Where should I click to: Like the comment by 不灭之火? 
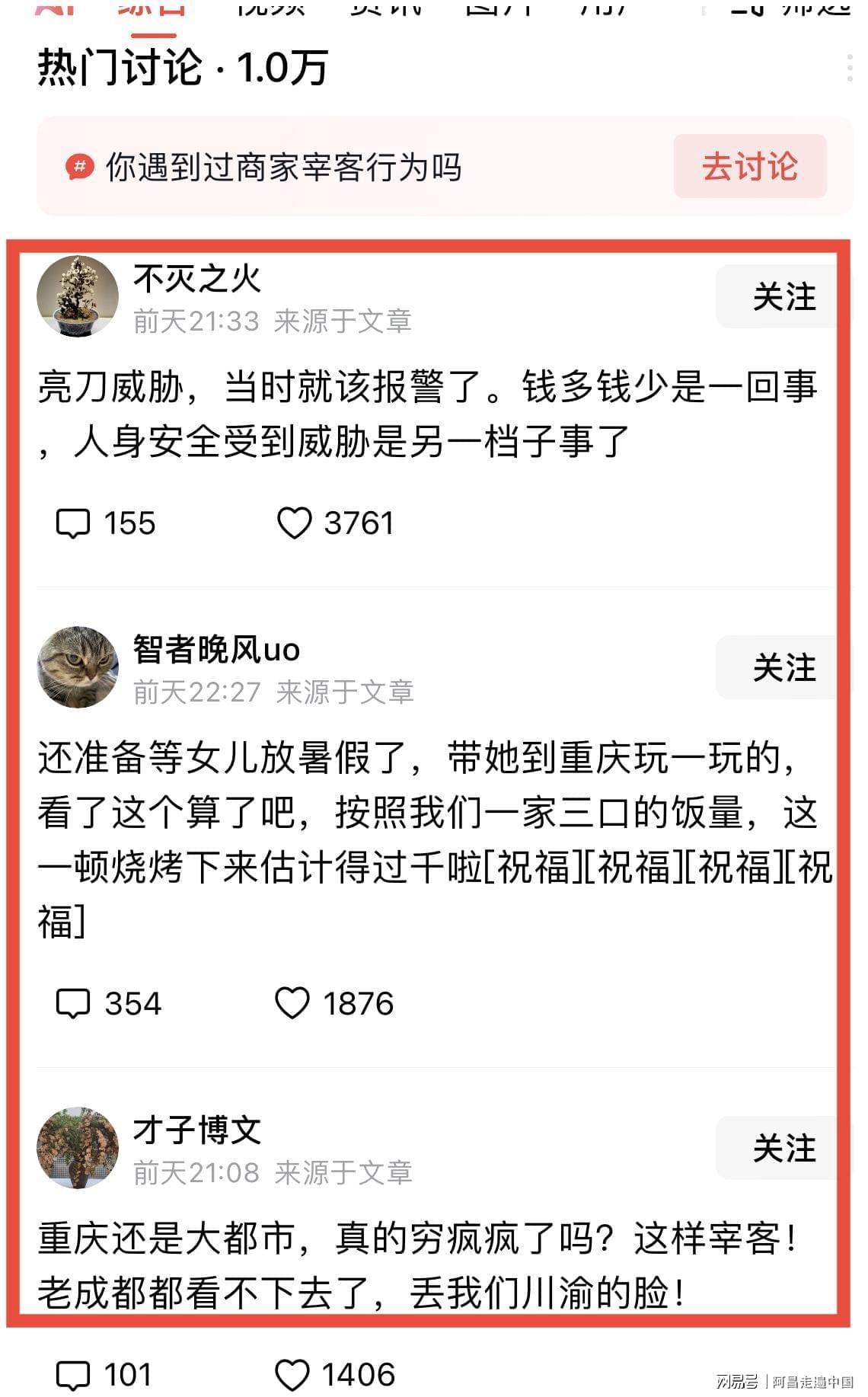(x=294, y=523)
